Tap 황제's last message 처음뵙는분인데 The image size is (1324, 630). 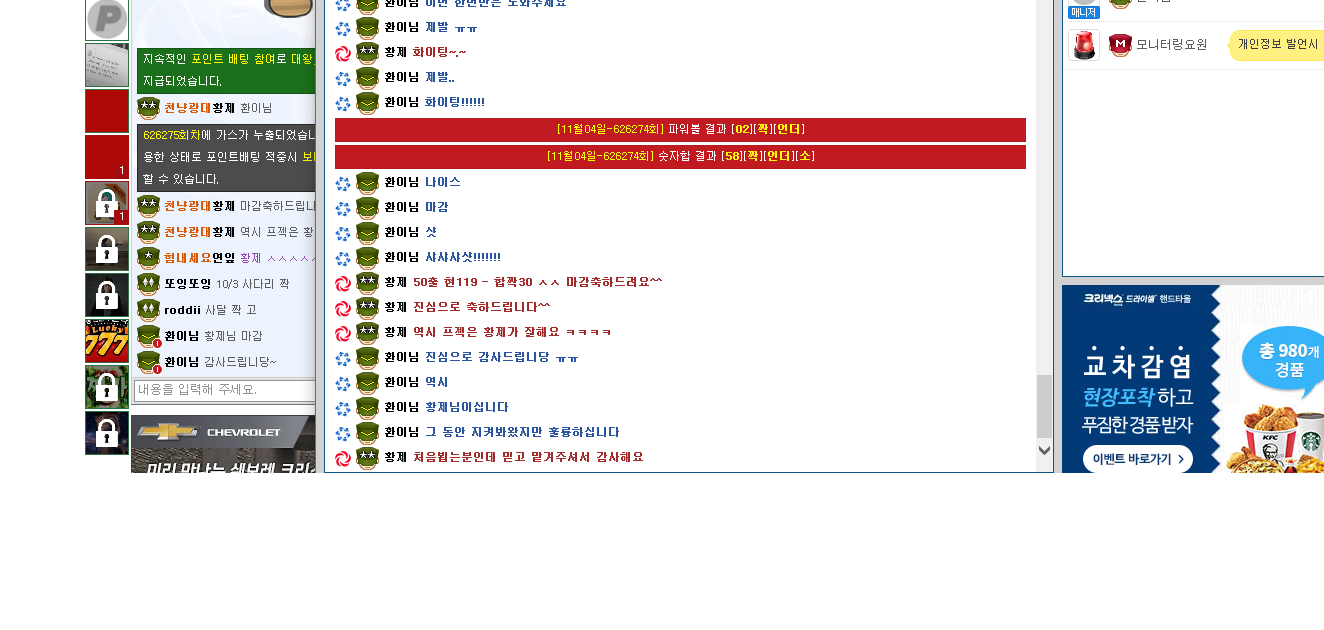coord(527,457)
